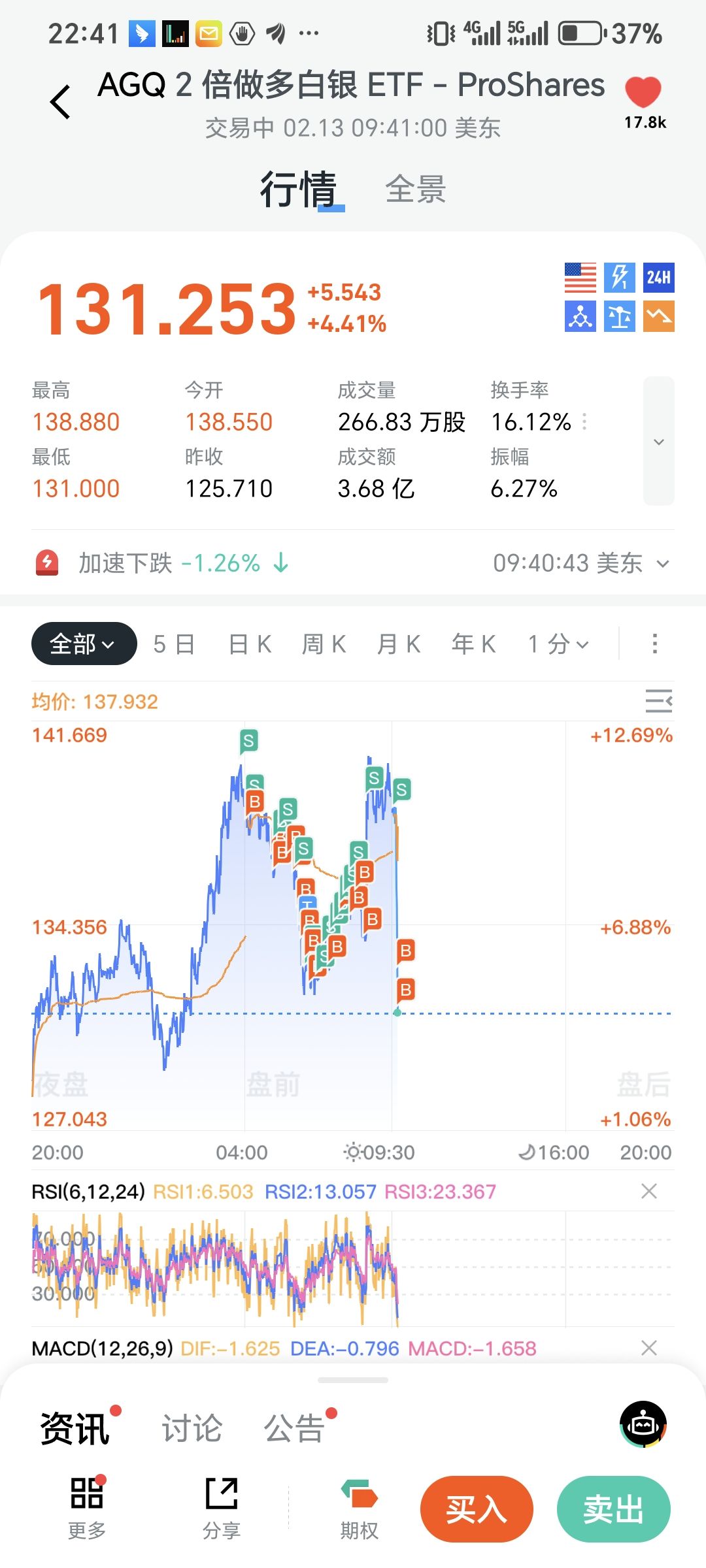
Task: Tap the red heart favorite icon
Action: (643, 92)
